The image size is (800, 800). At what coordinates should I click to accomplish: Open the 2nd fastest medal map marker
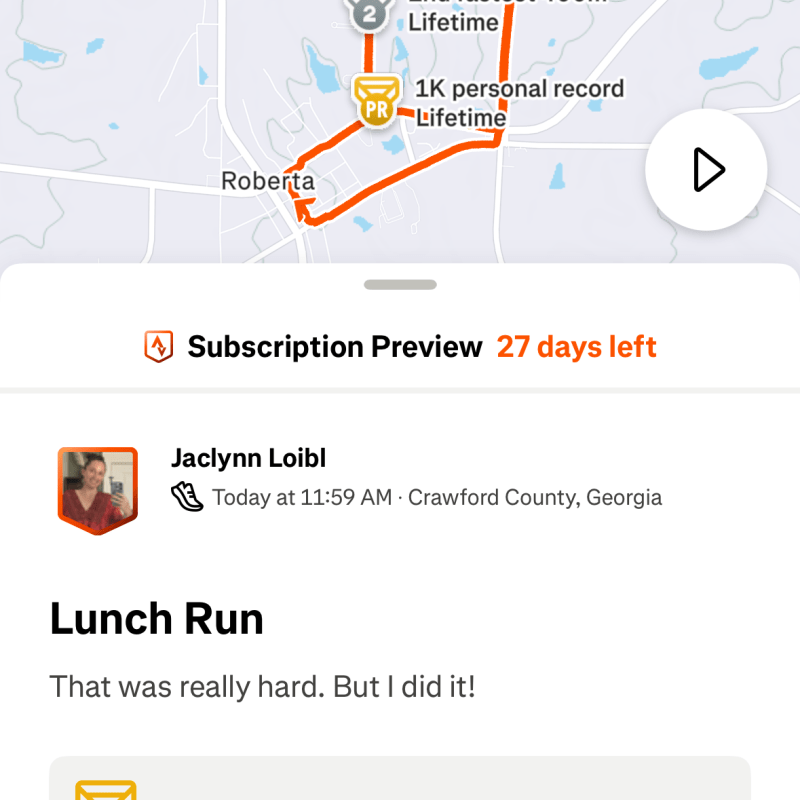click(369, 13)
